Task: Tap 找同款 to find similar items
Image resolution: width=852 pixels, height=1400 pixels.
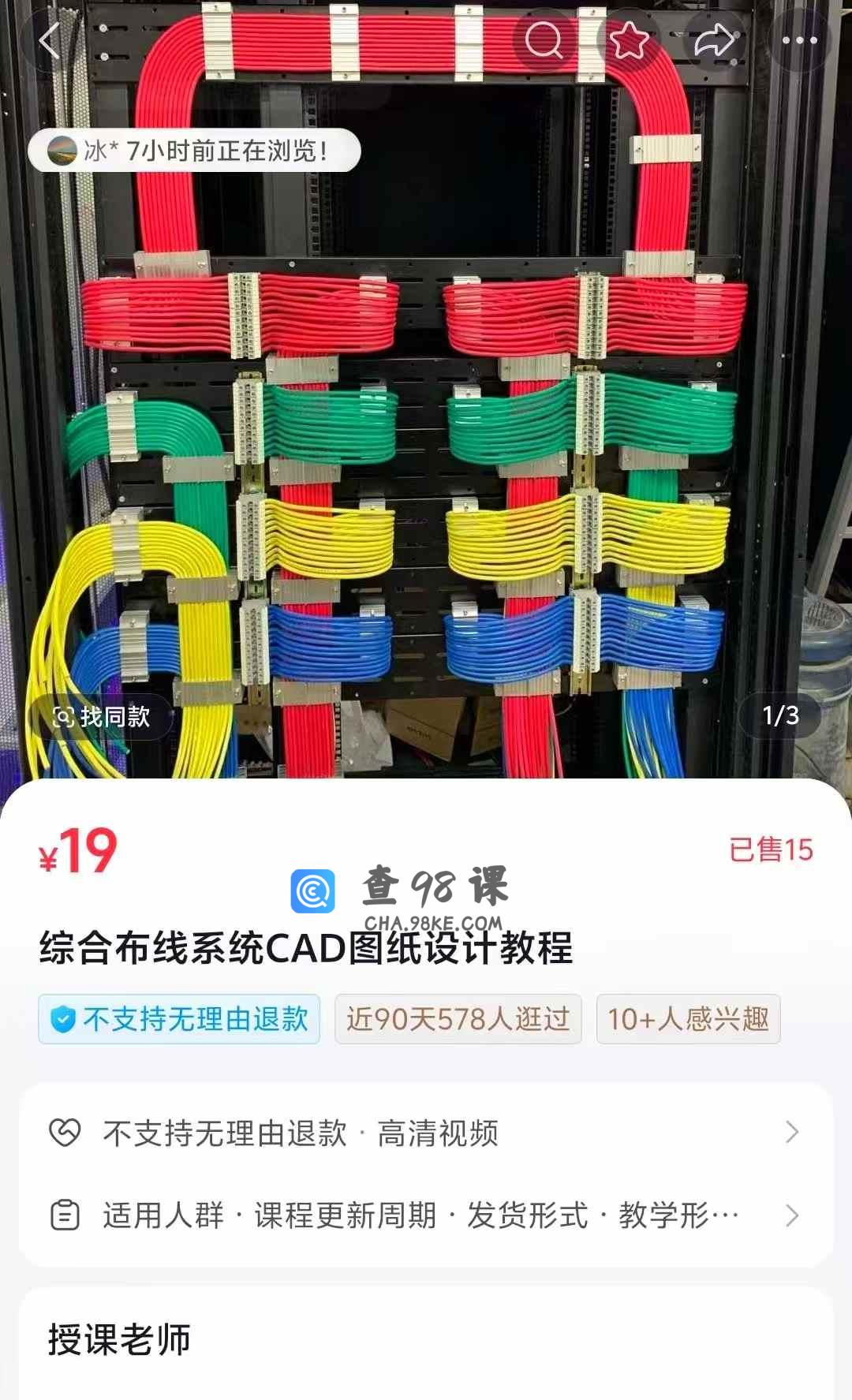Action: [101, 716]
